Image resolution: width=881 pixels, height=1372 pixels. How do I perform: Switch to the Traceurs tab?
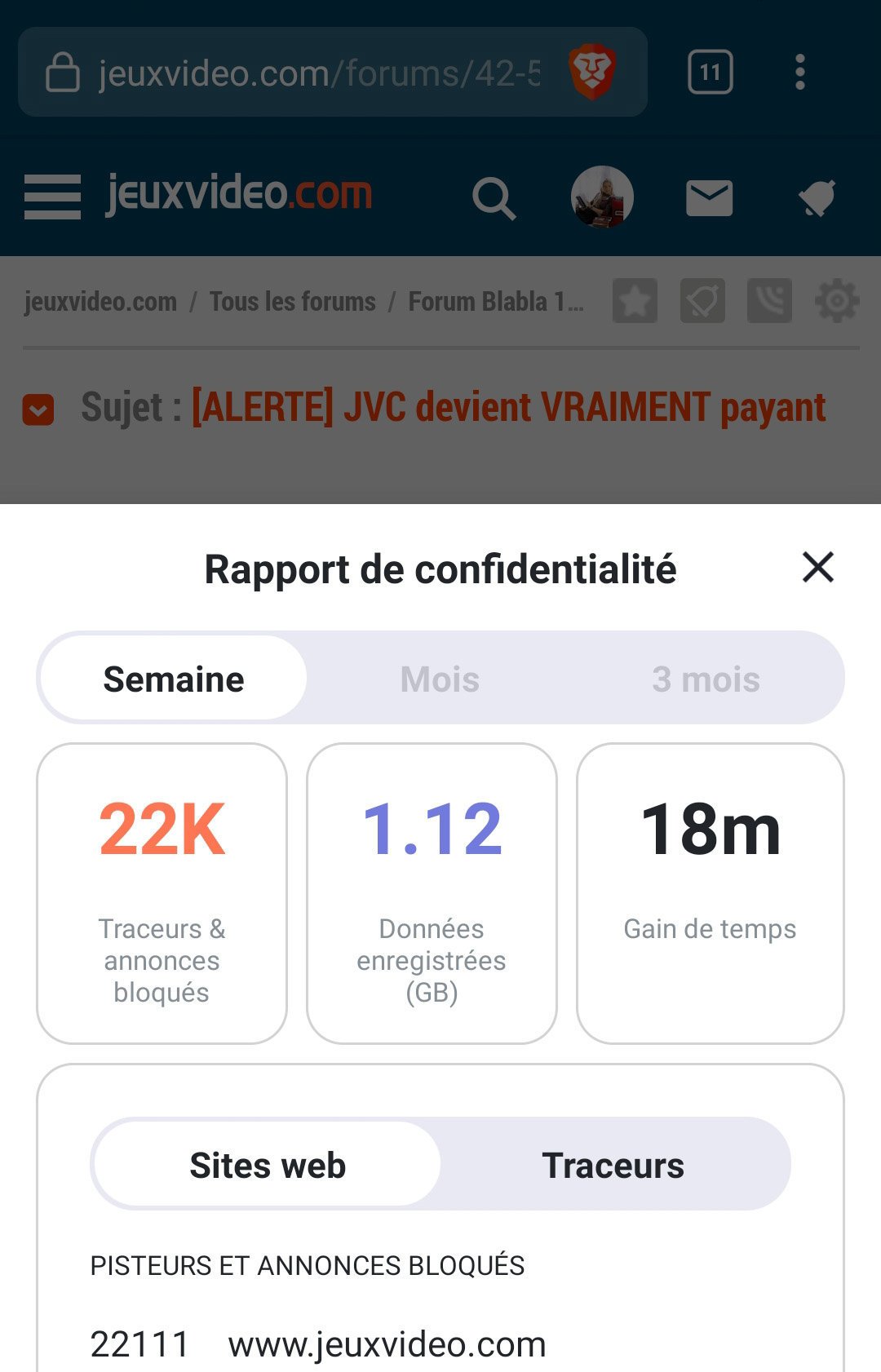(613, 1165)
